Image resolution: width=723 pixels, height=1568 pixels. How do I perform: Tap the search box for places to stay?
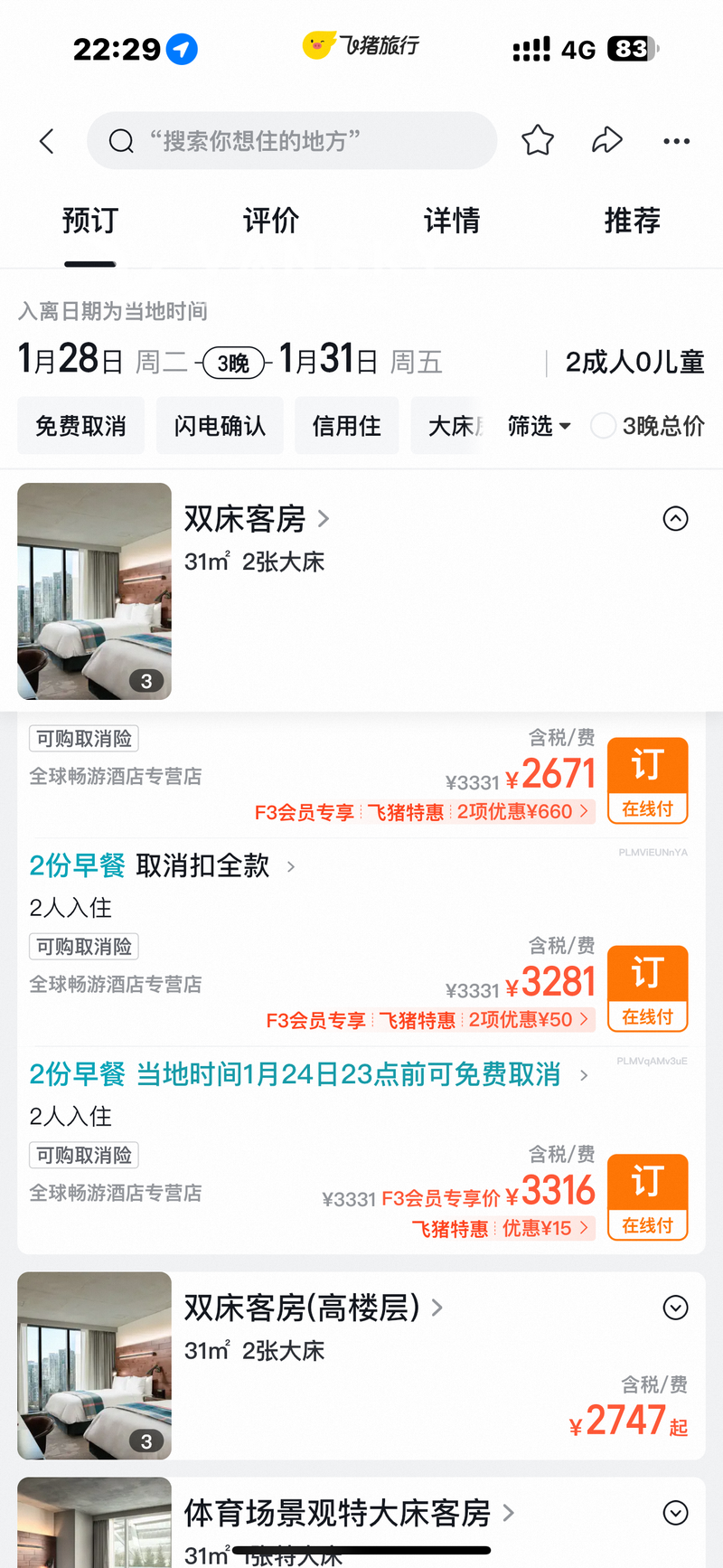click(x=291, y=141)
